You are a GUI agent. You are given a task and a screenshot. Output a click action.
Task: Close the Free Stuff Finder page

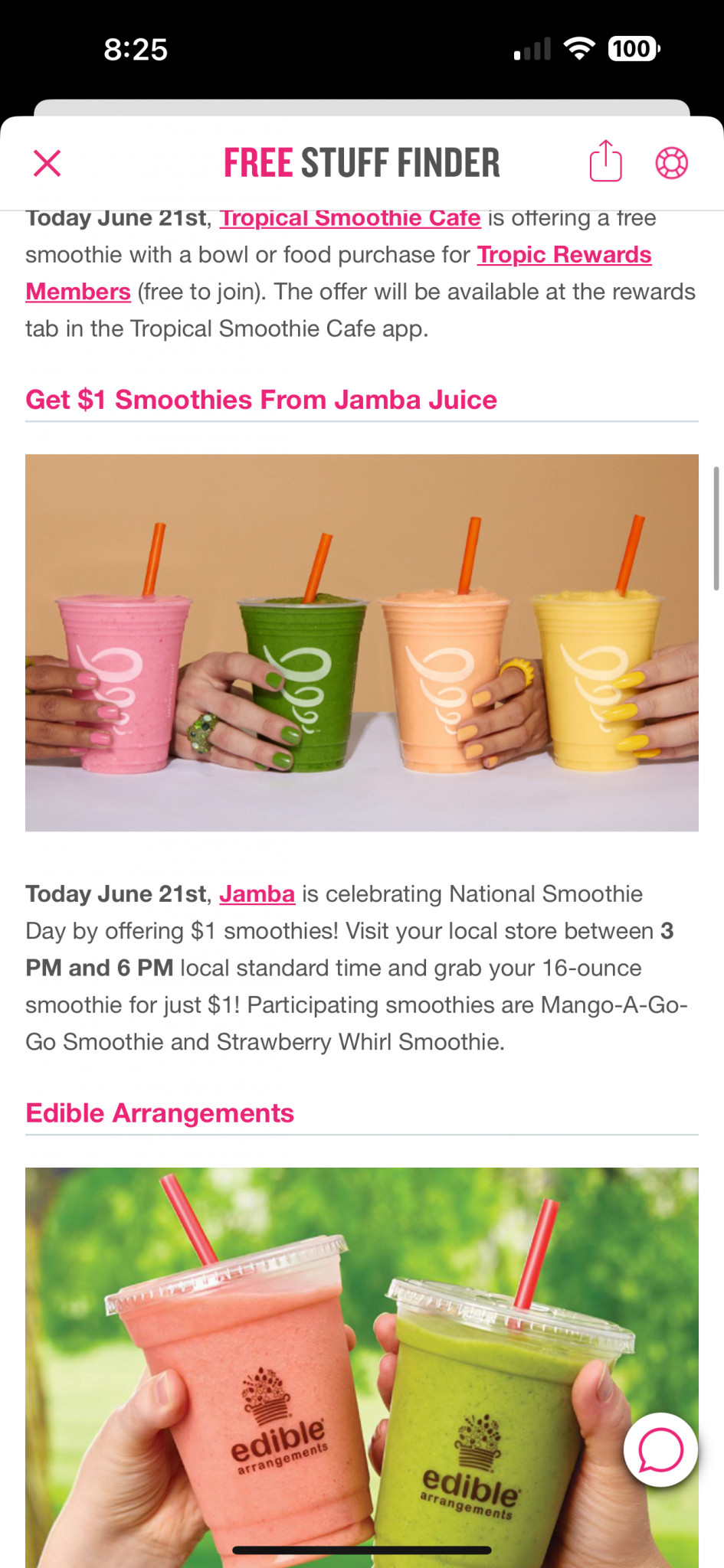pos(48,163)
